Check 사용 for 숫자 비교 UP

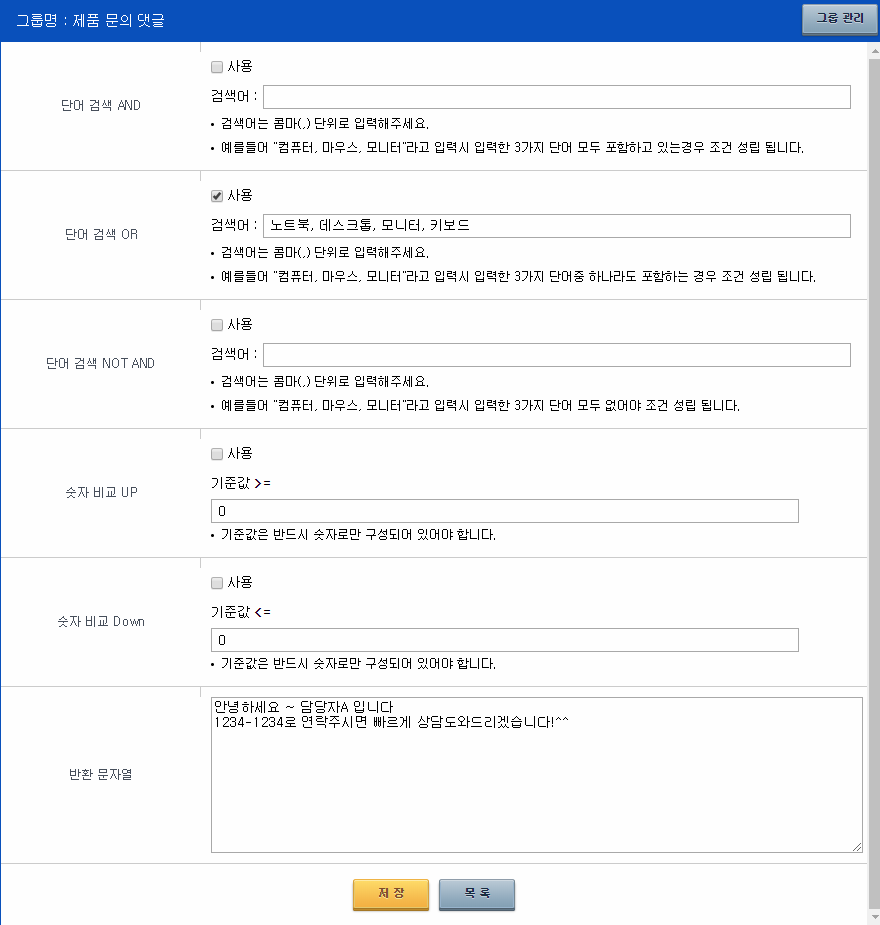tap(216, 454)
